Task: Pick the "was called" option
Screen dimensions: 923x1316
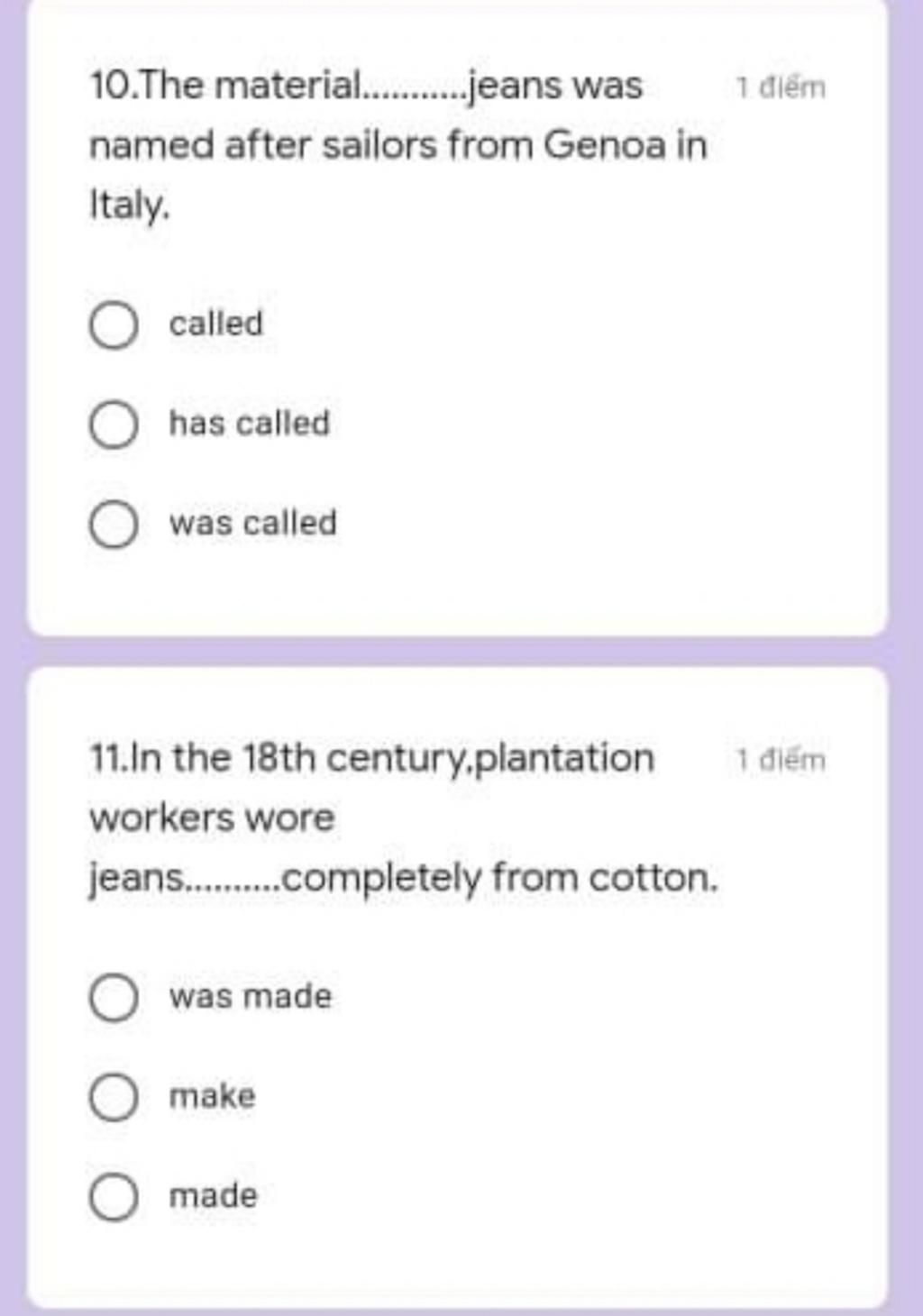Action: click(x=114, y=525)
